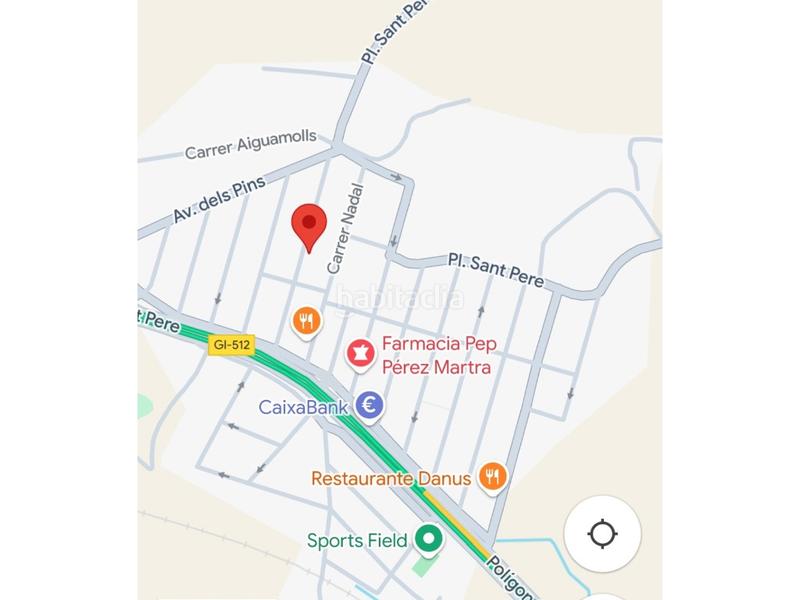Open Restaurante Danus place marker
800x600 pixels.
tap(491, 477)
